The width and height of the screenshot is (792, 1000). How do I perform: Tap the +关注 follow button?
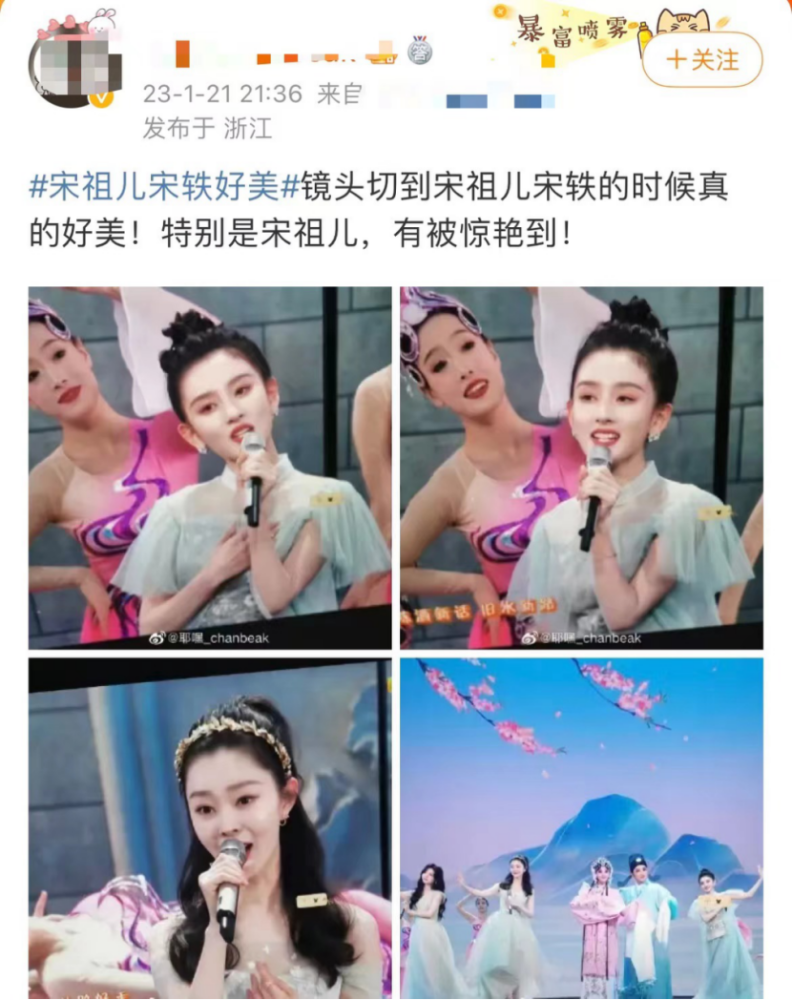click(702, 60)
